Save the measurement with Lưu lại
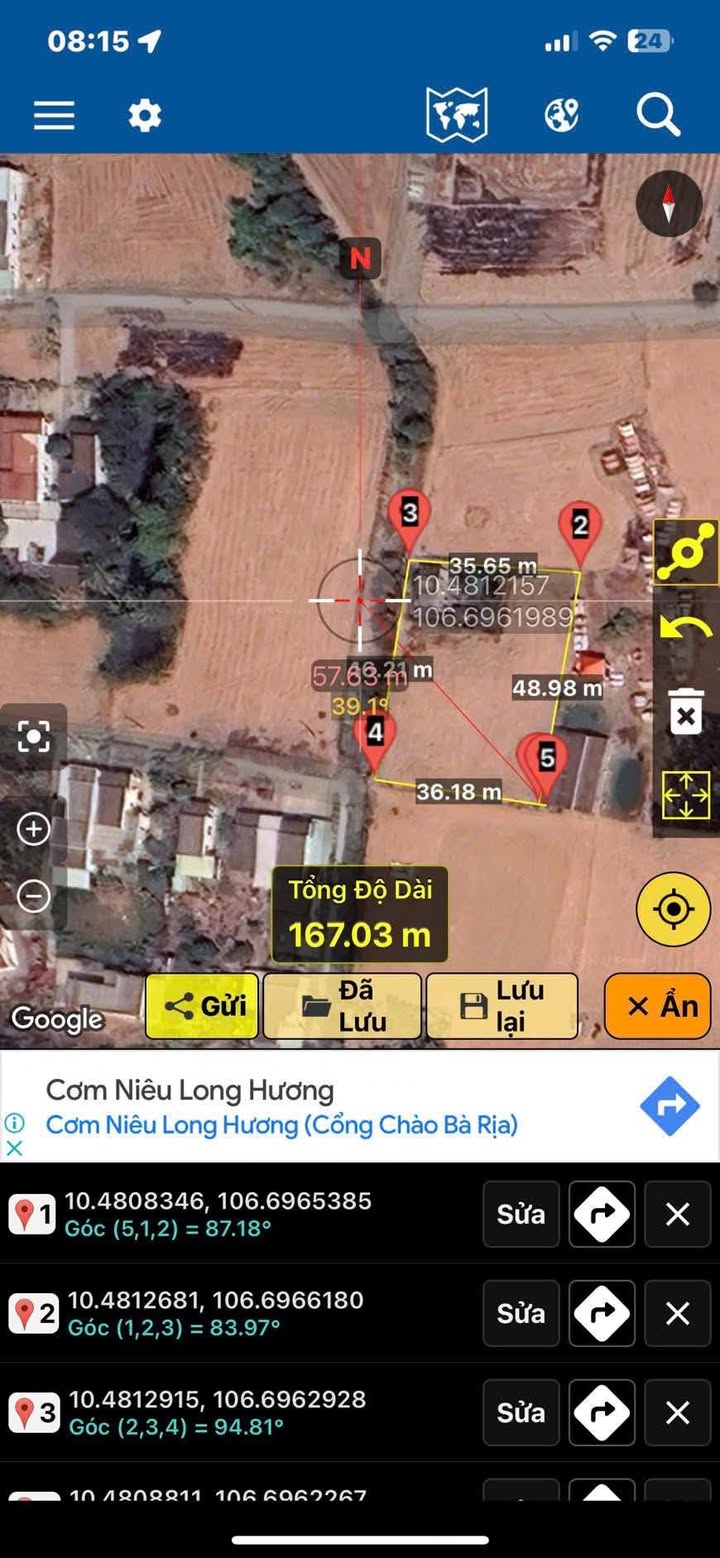 click(502, 1006)
